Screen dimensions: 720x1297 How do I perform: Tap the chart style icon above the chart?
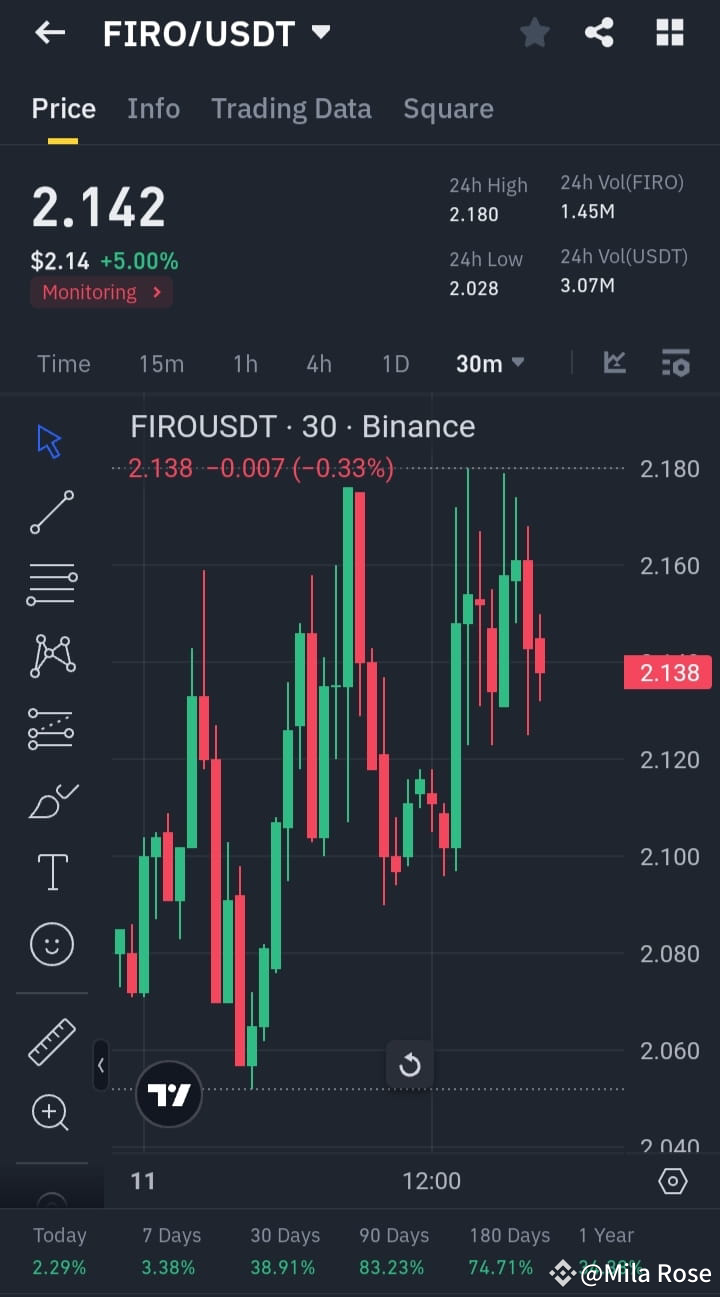coord(614,363)
